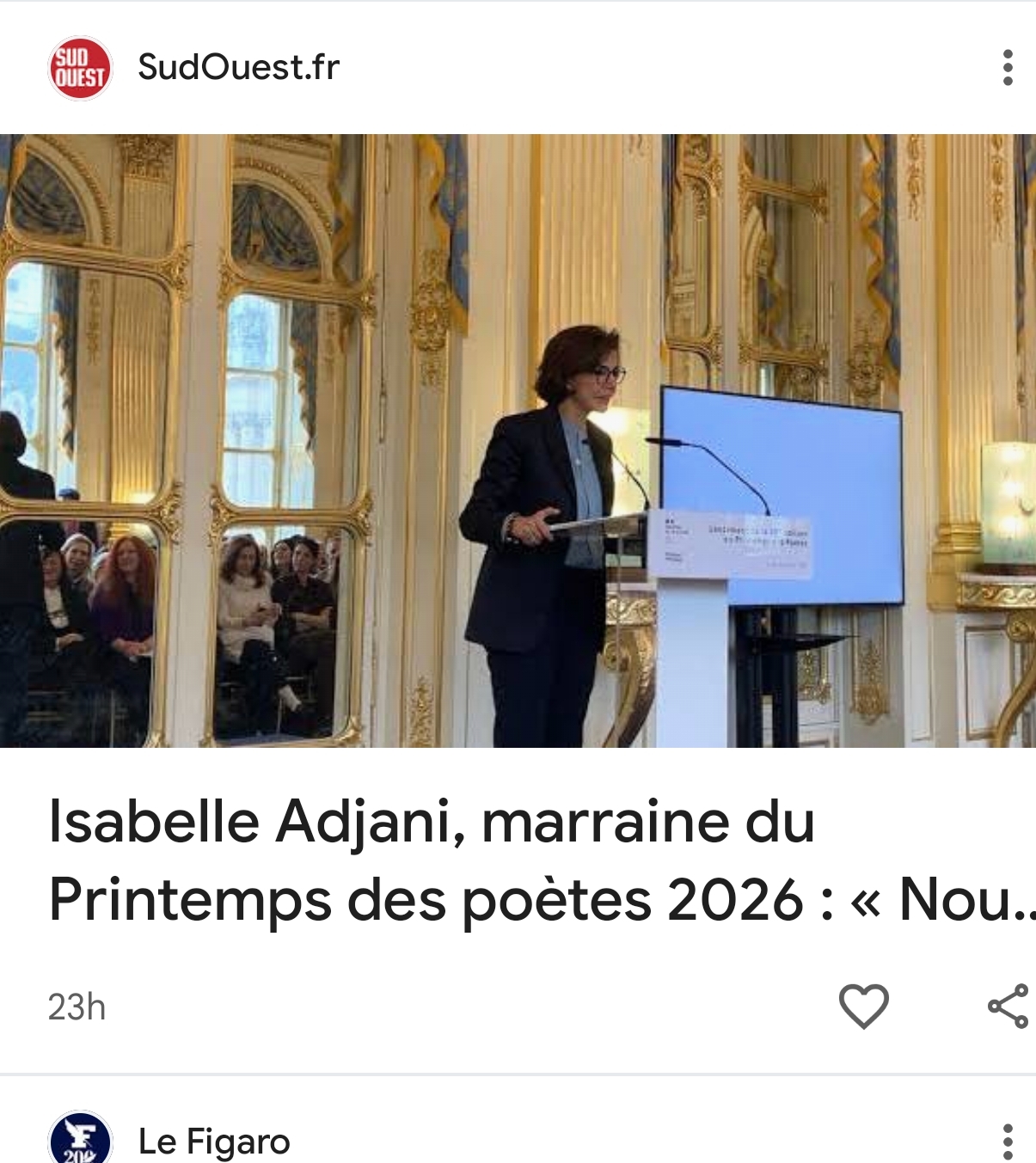Like the Isabelle Adjani article
1036x1163 pixels.
click(863, 1007)
